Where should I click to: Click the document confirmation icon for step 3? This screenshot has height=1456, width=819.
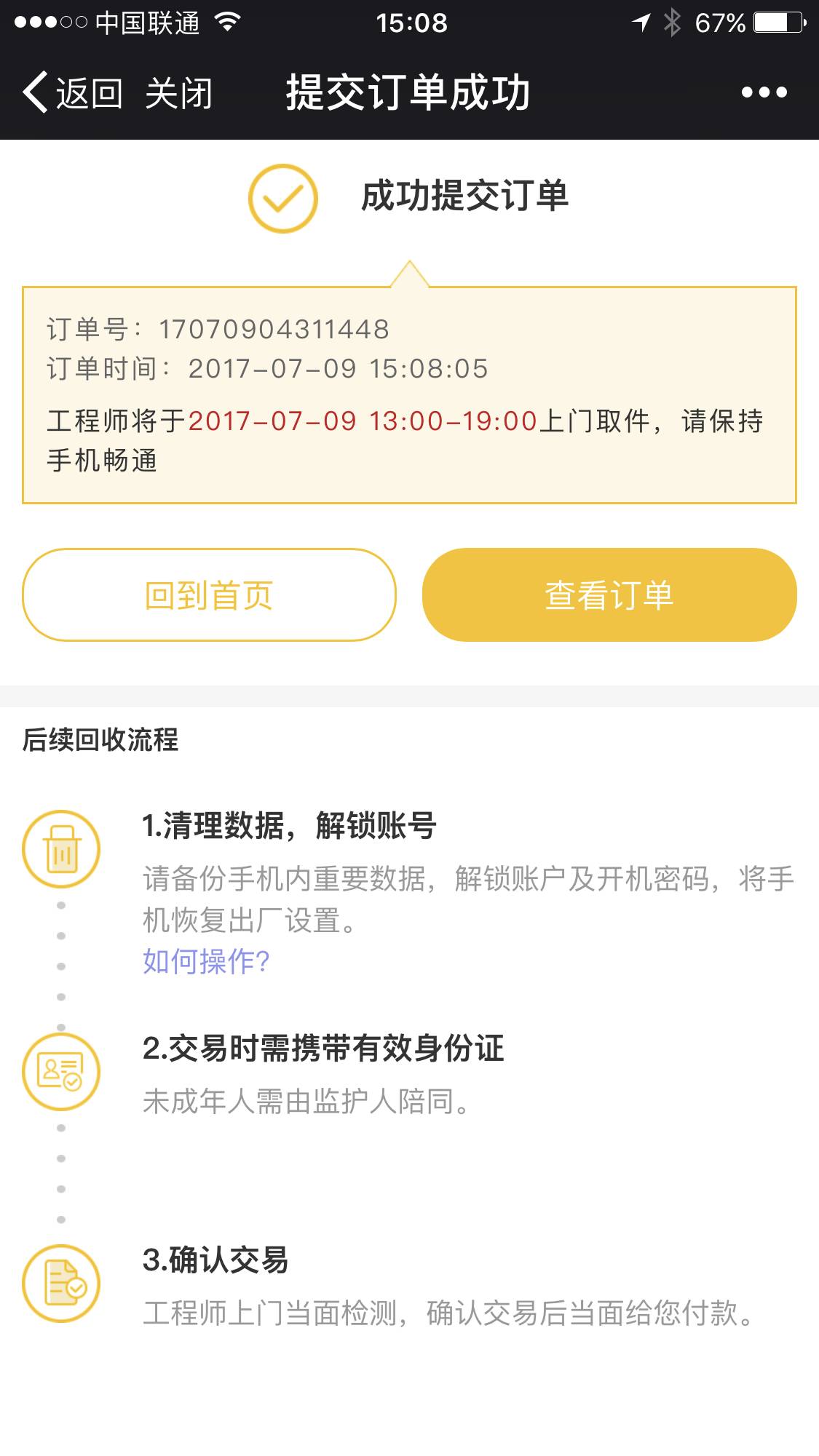tap(62, 1282)
